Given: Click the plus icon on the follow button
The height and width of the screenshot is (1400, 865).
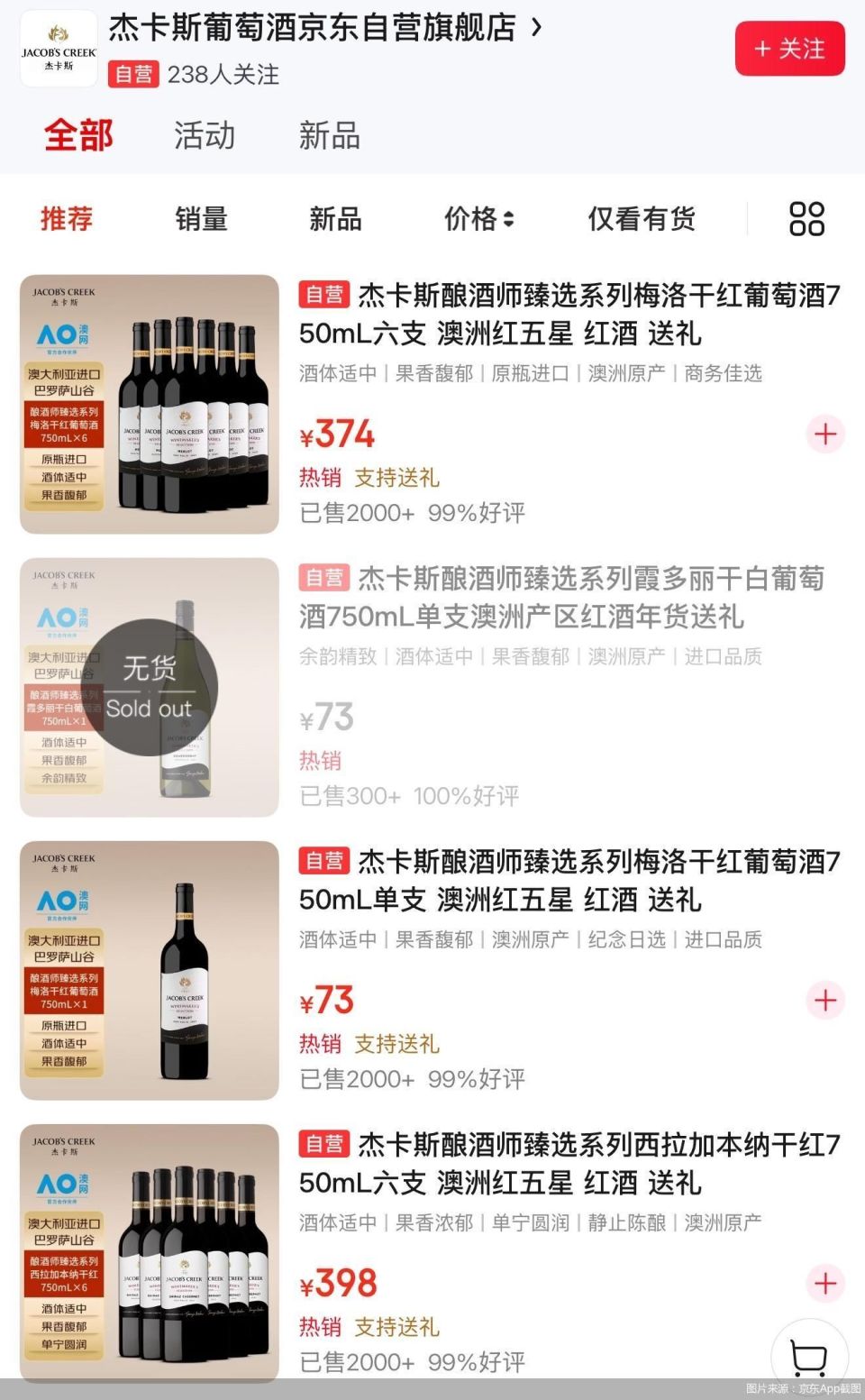Looking at the screenshot, I should (765, 50).
